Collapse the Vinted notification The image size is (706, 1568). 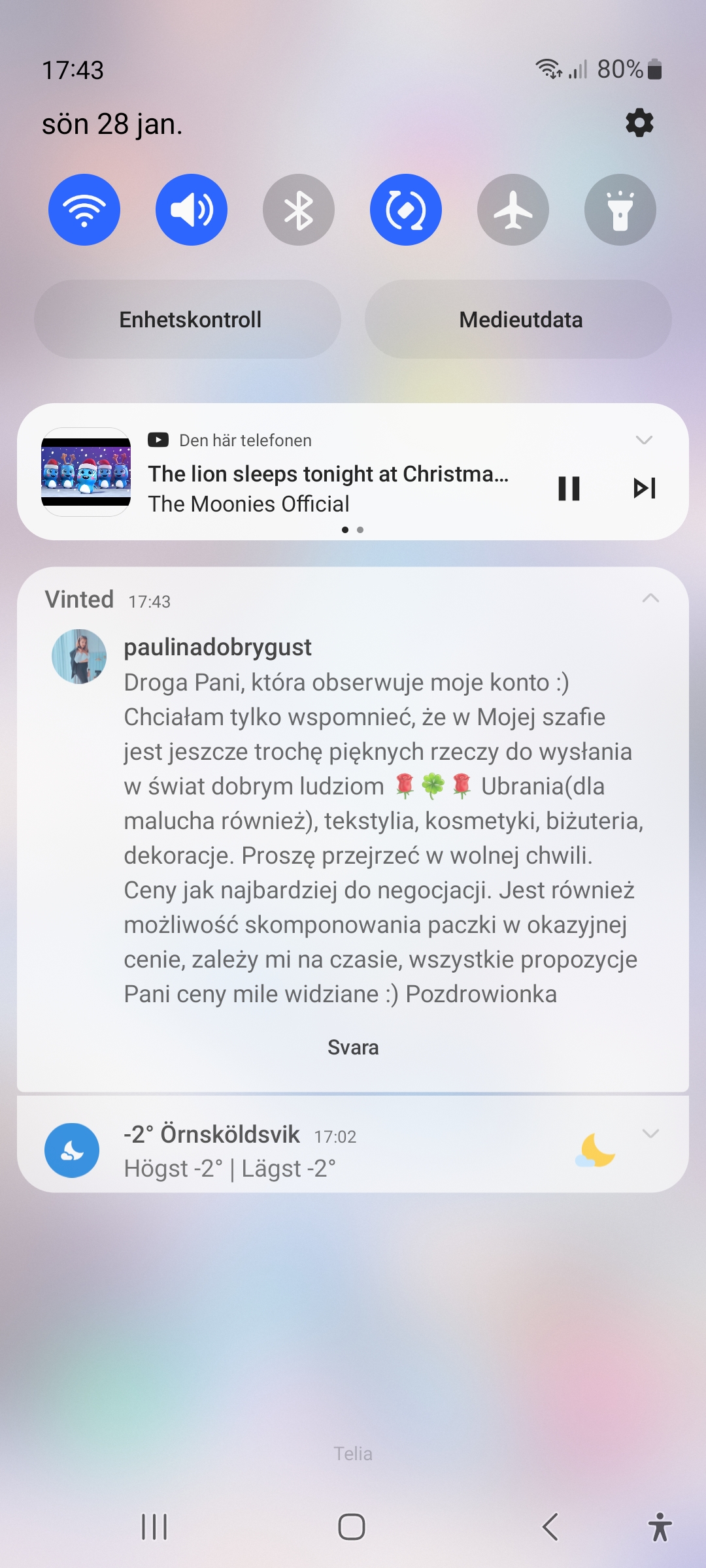point(650,598)
